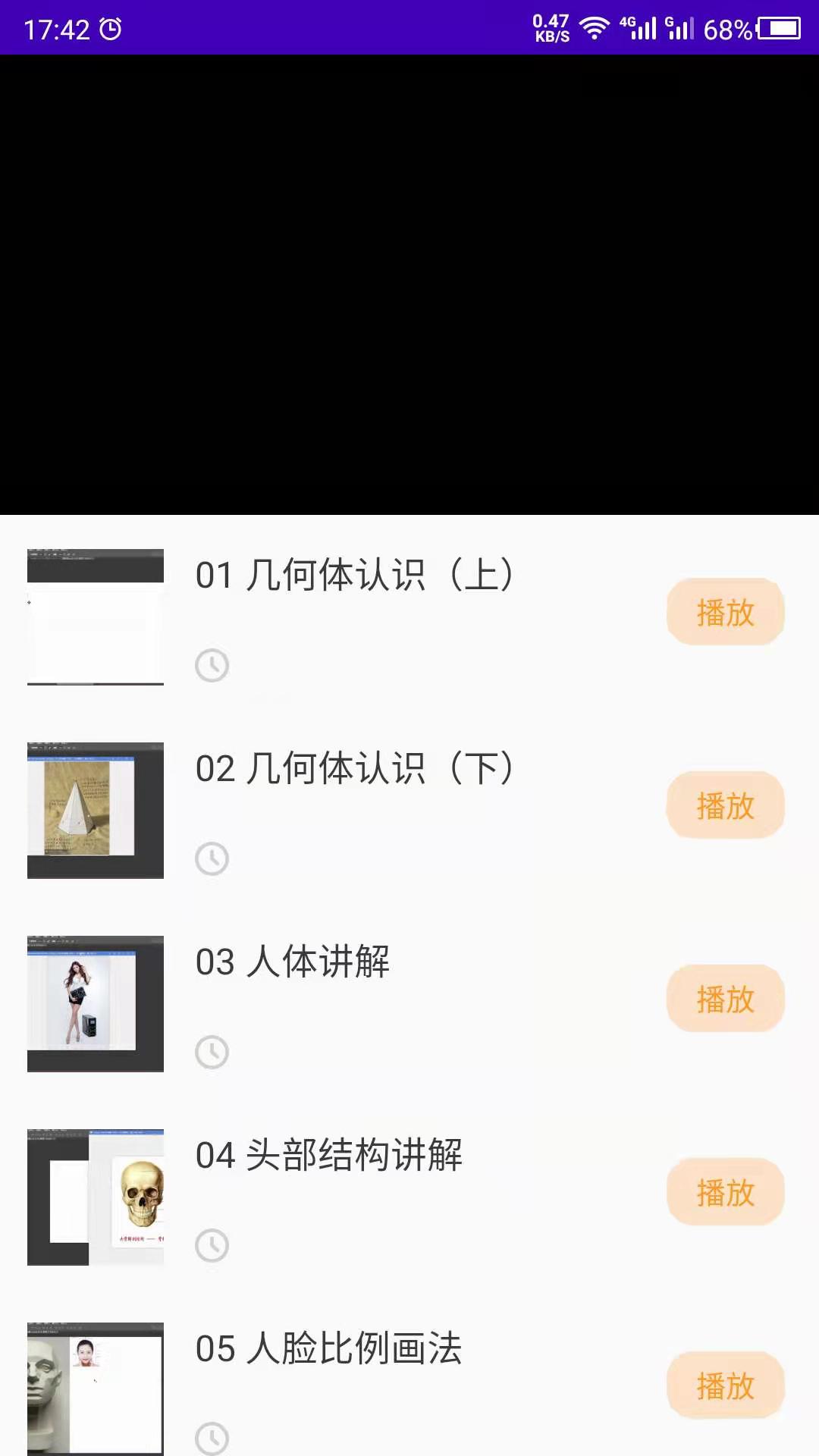Click the clock icon under 02 几何体认识（下）
This screenshot has width=819, height=1456.
point(212,859)
